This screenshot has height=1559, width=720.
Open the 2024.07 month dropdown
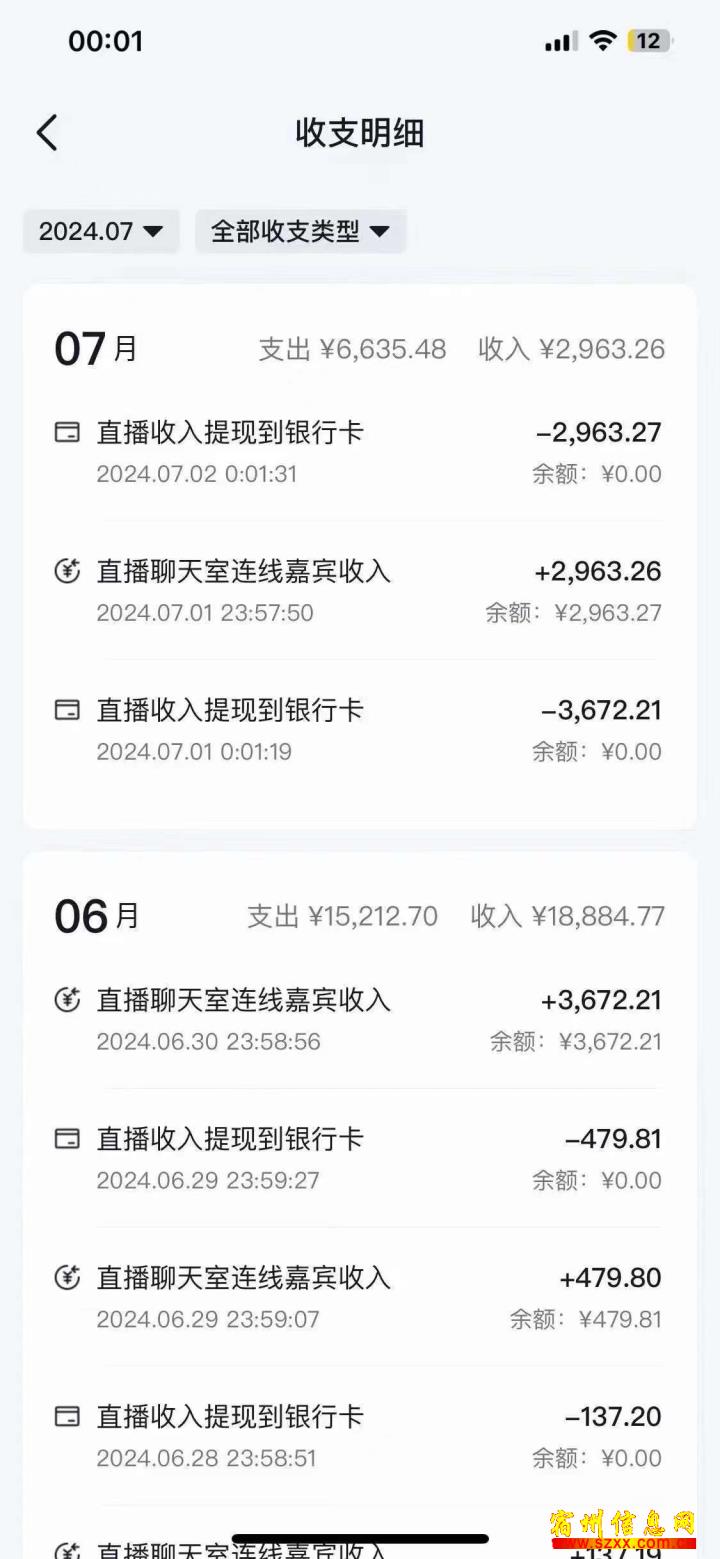coord(101,231)
